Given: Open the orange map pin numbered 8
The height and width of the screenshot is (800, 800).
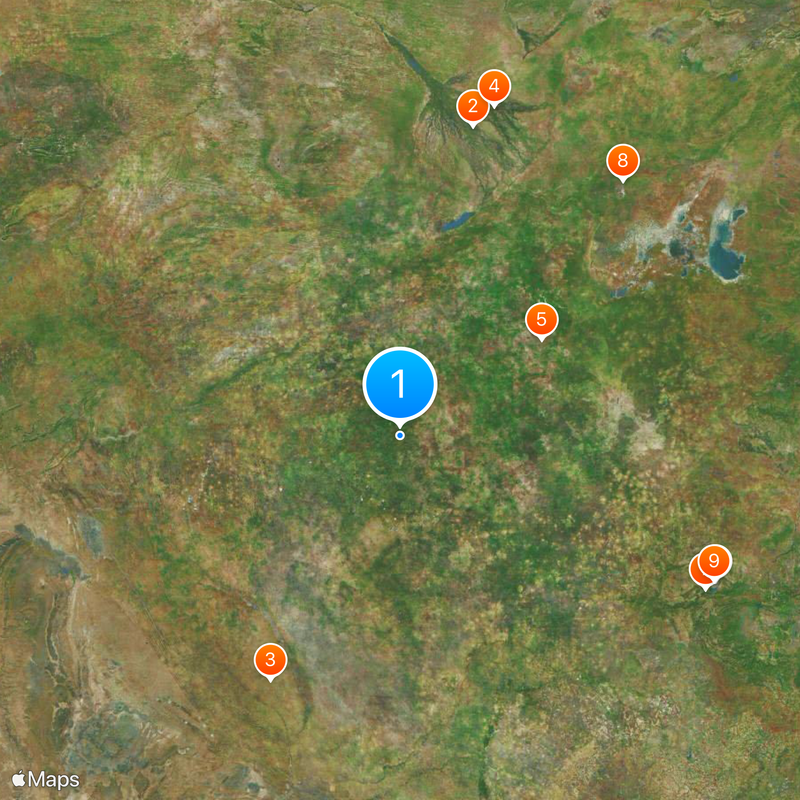Looking at the screenshot, I should pyautogui.click(x=622, y=160).
